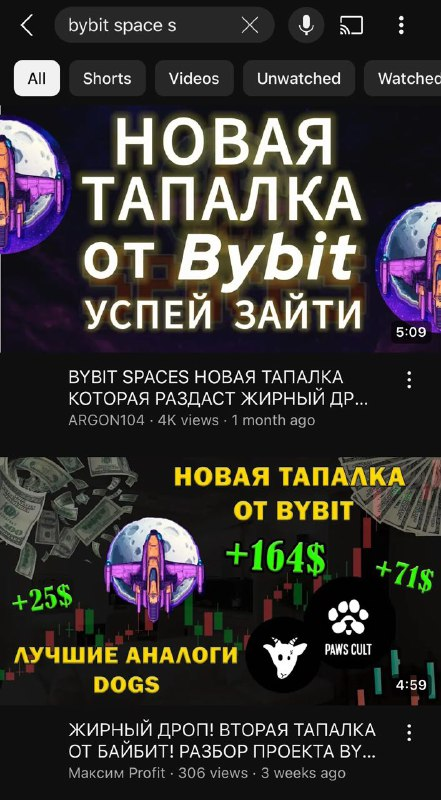Select the All filter chip
This screenshot has width=441, height=800.
click(37, 78)
